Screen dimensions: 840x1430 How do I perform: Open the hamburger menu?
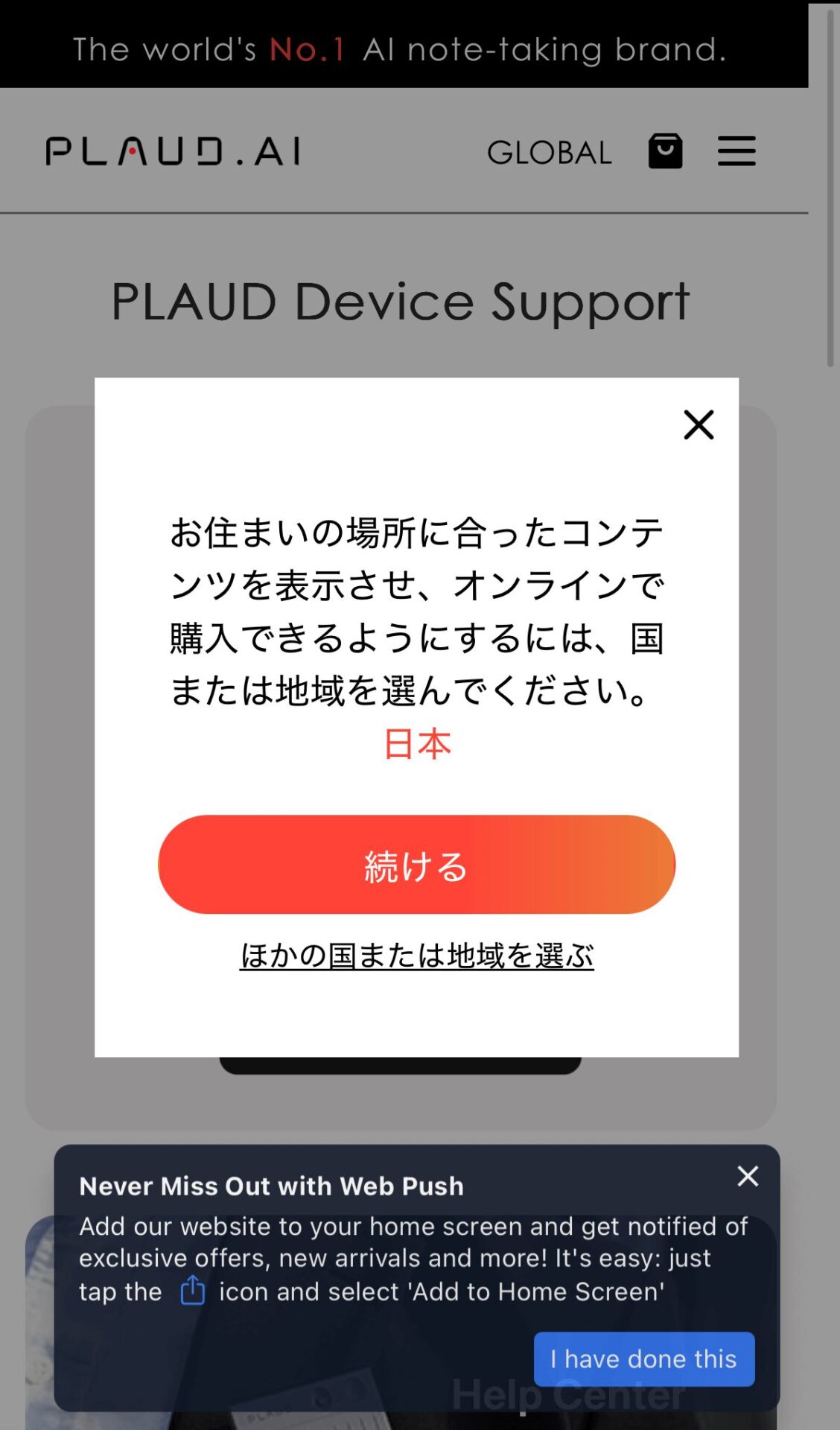pos(736,151)
